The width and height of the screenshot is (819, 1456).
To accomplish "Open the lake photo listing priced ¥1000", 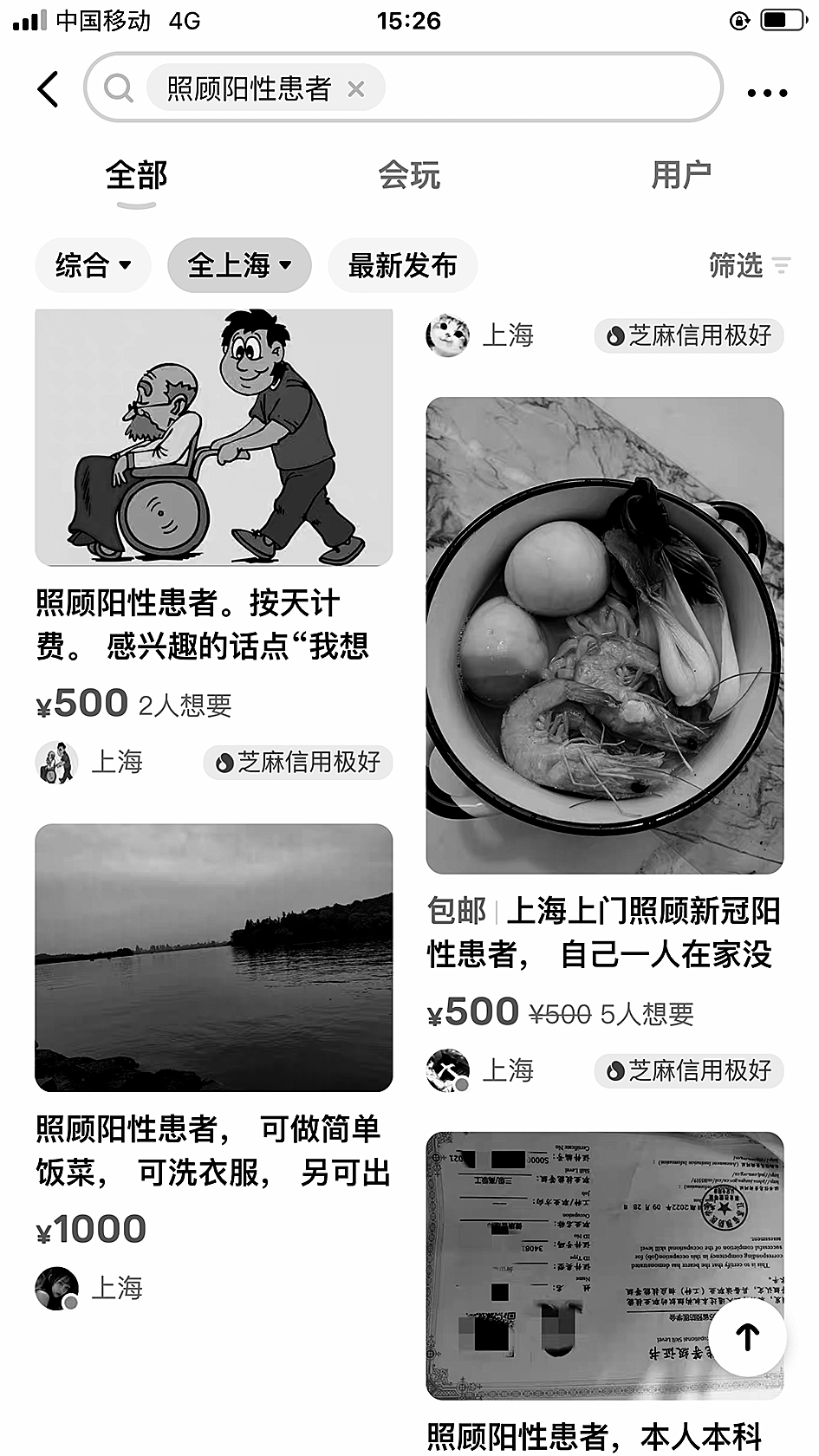I will (214, 1068).
